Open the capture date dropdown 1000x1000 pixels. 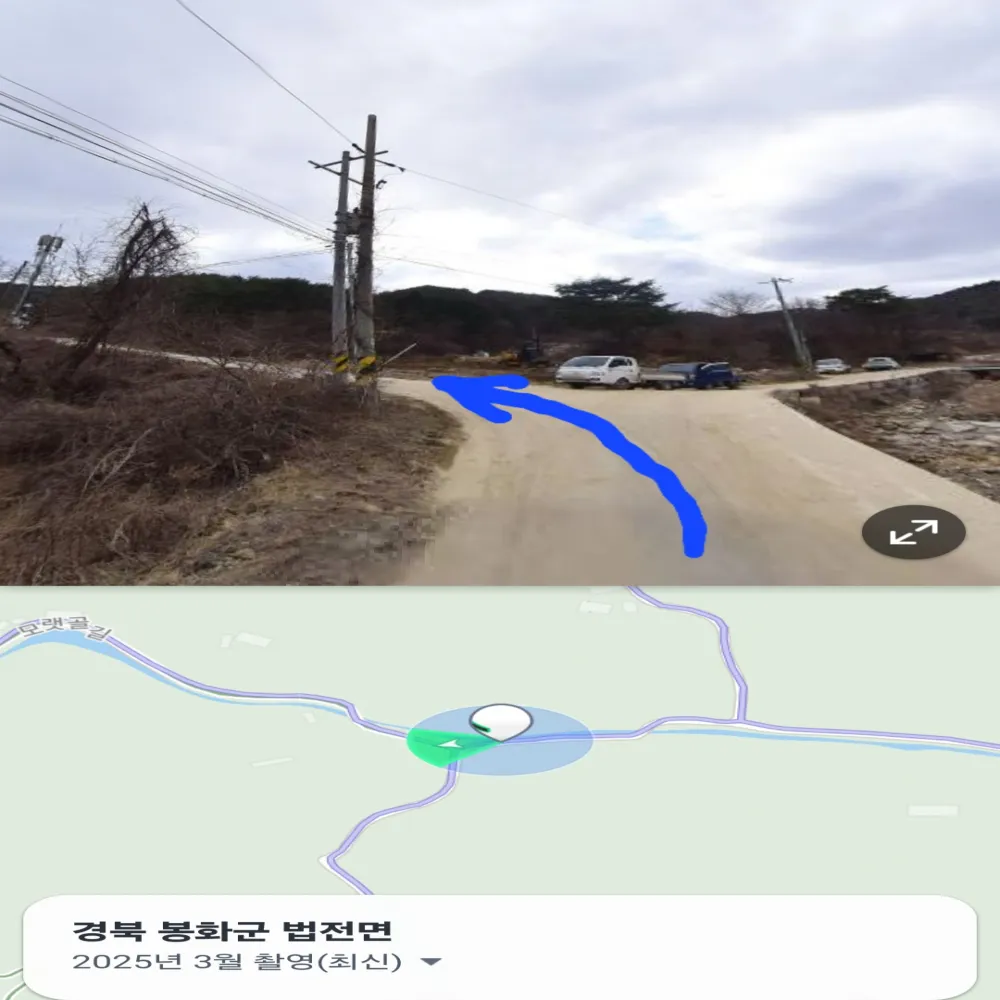(x=431, y=962)
